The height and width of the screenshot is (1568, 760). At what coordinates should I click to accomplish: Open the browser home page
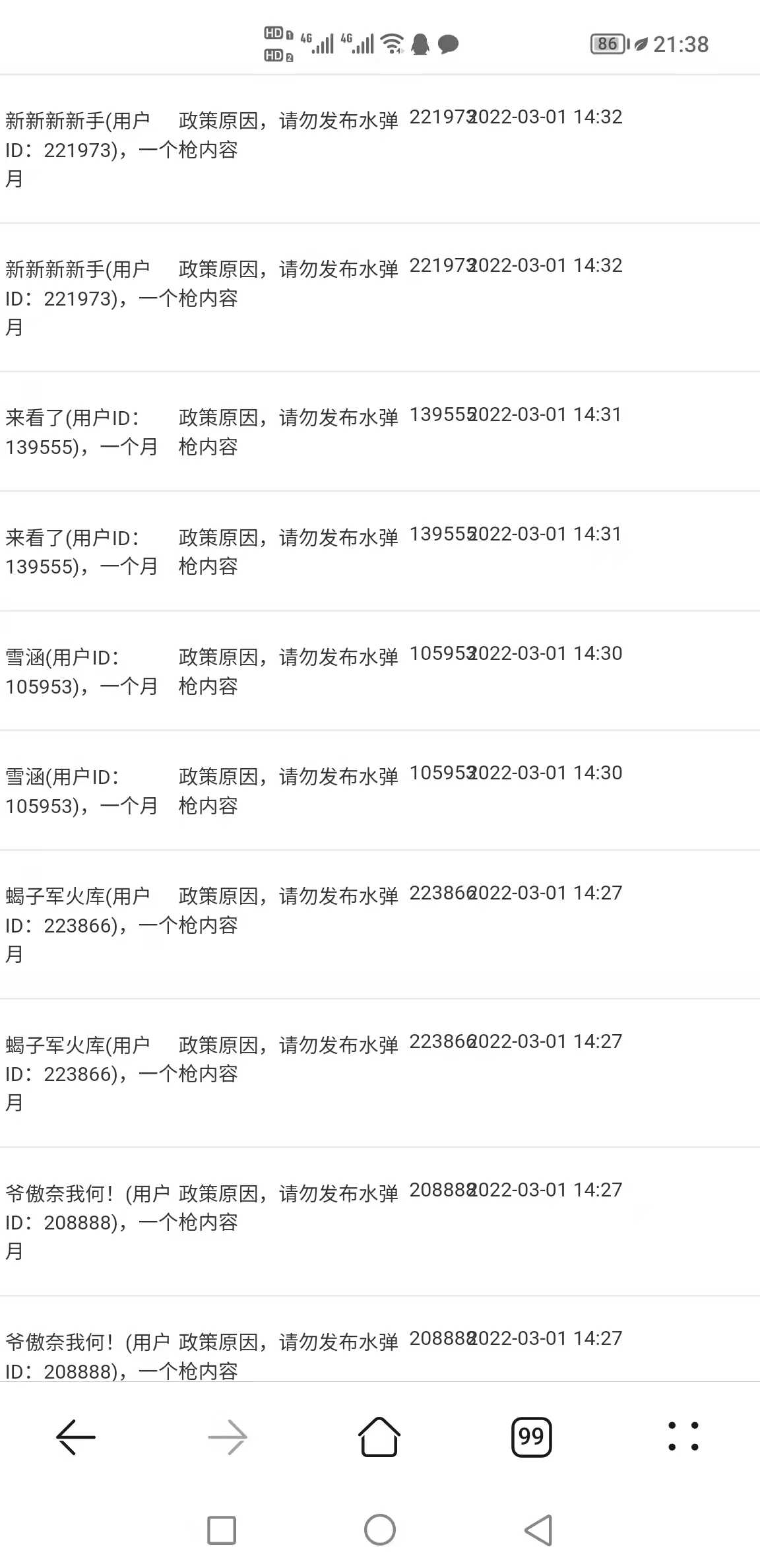[379, 1437]
